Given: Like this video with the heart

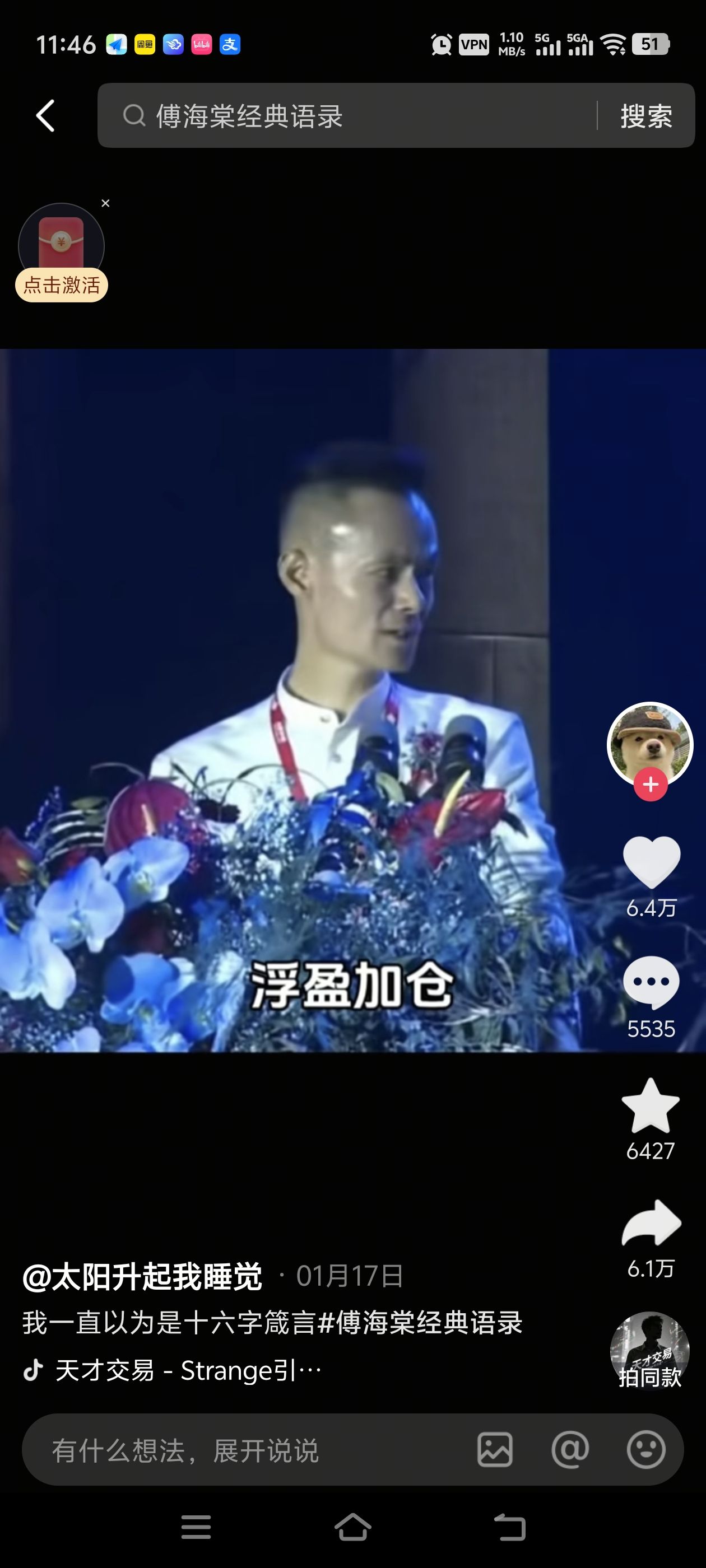Looking at the screenshot, I should pos(651,862).
